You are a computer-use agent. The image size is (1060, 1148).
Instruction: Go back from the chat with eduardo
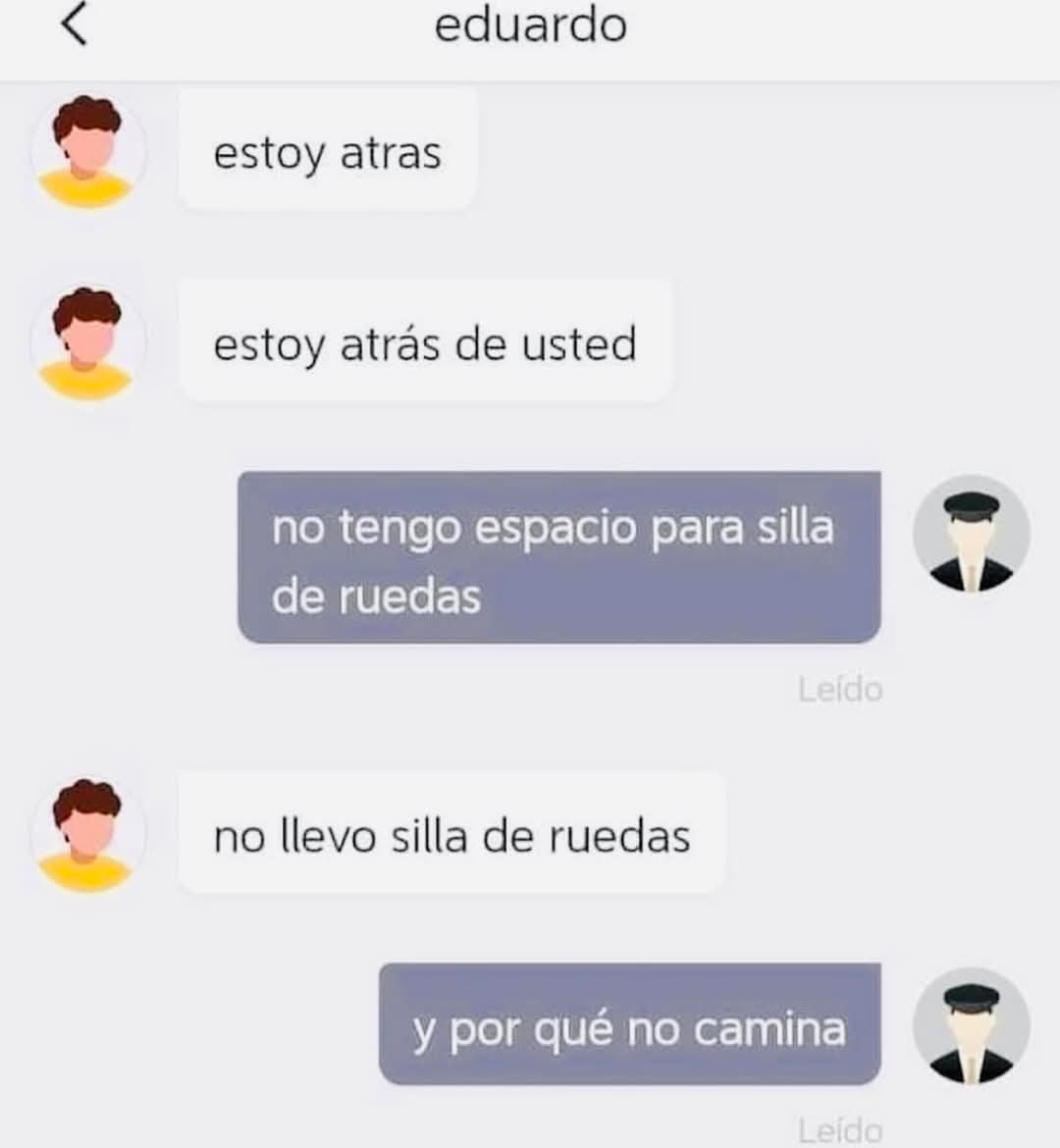75,24
